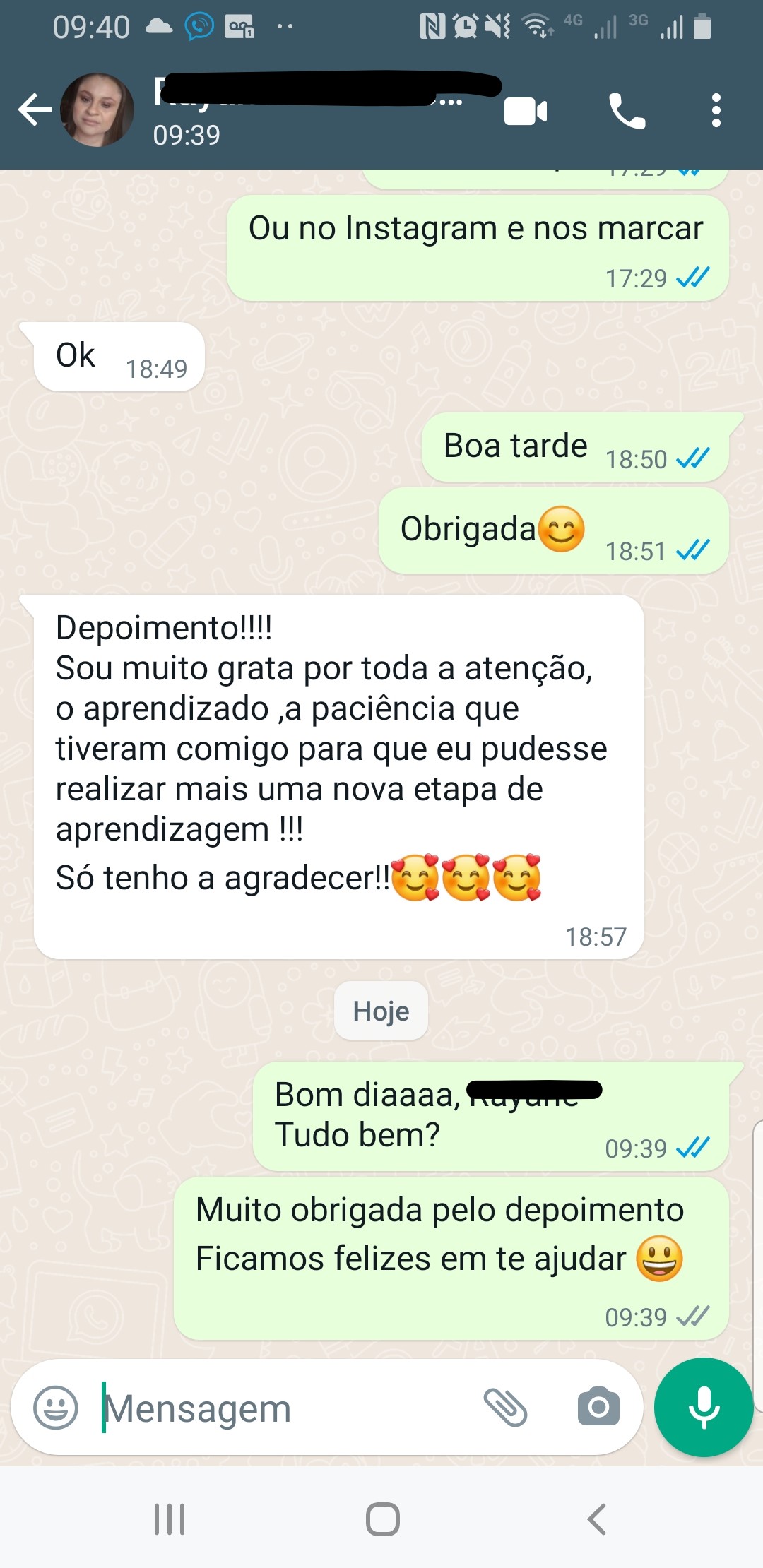Open the three-dot overflow menu
The height and width of the screenshot is (1568, 763).
[x=716, y=111]
